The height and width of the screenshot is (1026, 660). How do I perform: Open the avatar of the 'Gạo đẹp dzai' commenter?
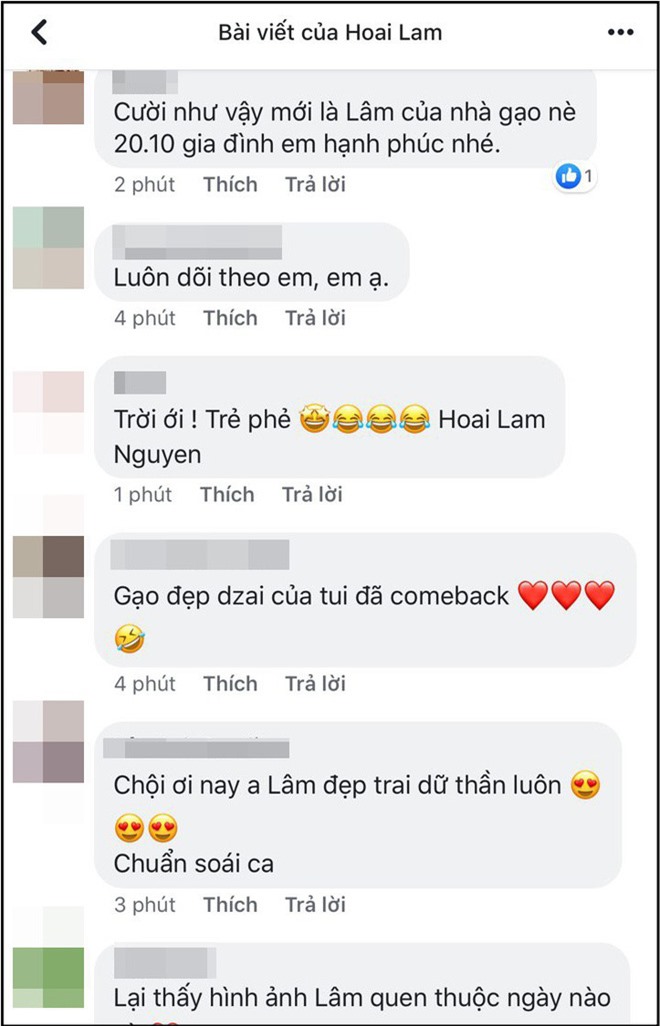pyautogui.click(x=48, y=577)
